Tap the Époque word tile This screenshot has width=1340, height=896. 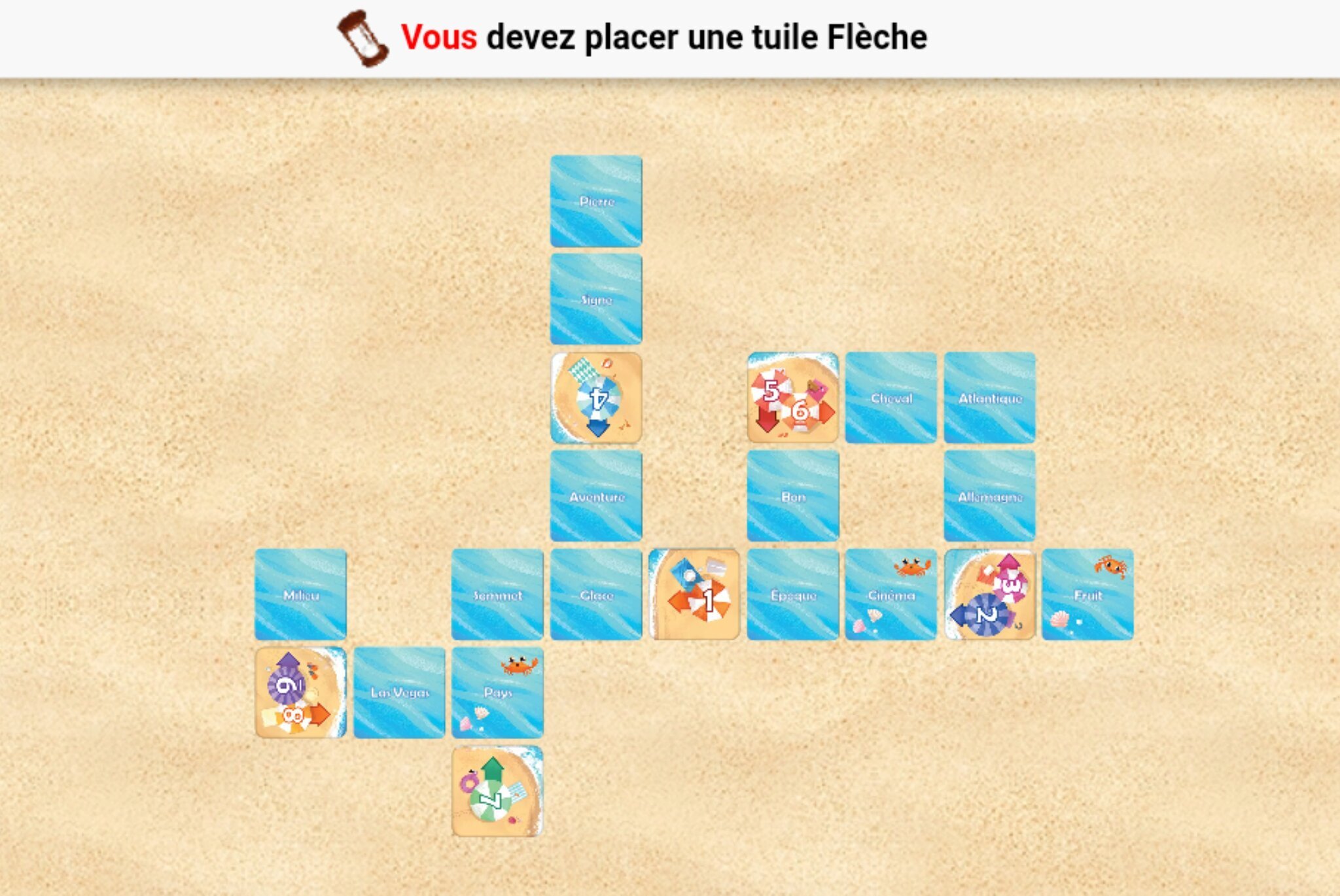pyautogui.click(x=792, y=594)
